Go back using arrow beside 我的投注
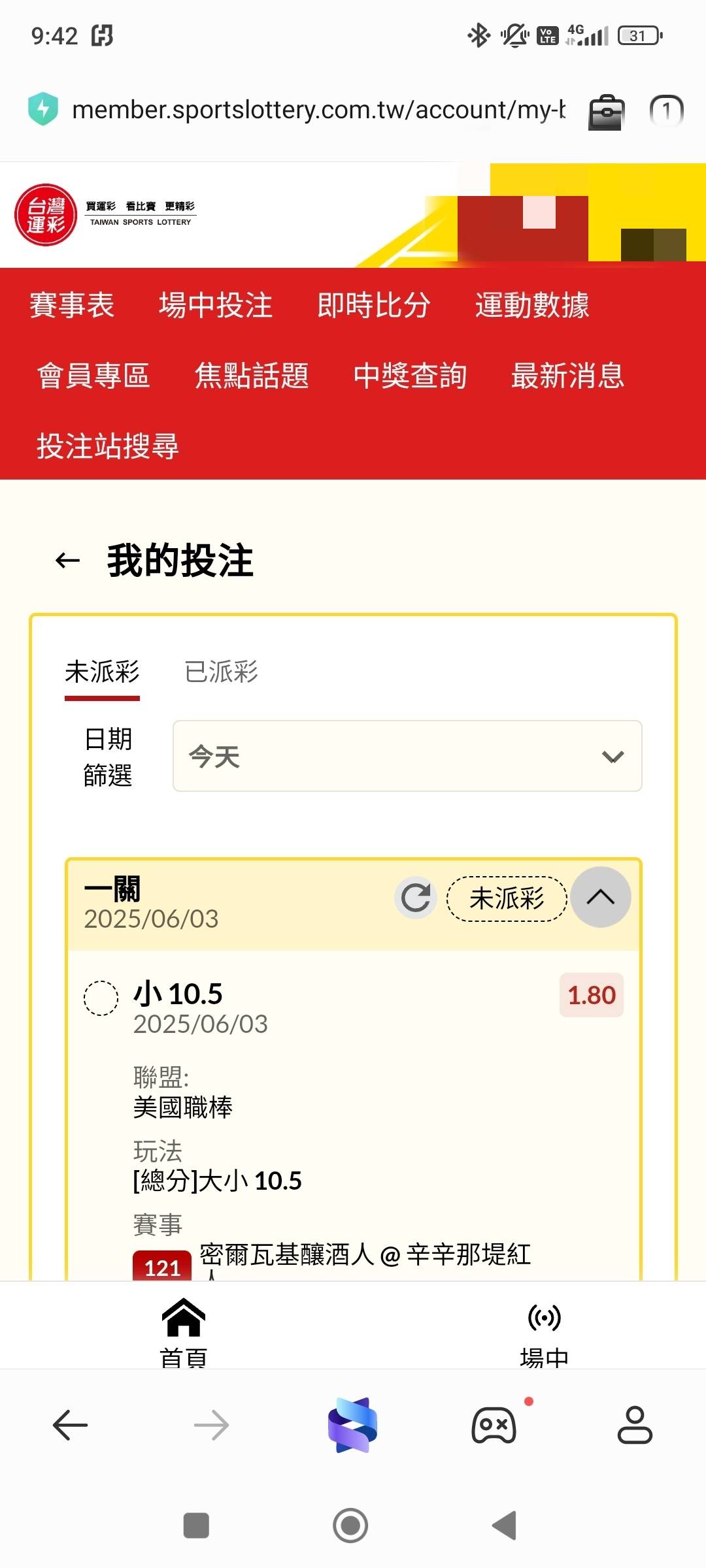This screenshot has height=1568, width=706. click(x=67, y=561)
